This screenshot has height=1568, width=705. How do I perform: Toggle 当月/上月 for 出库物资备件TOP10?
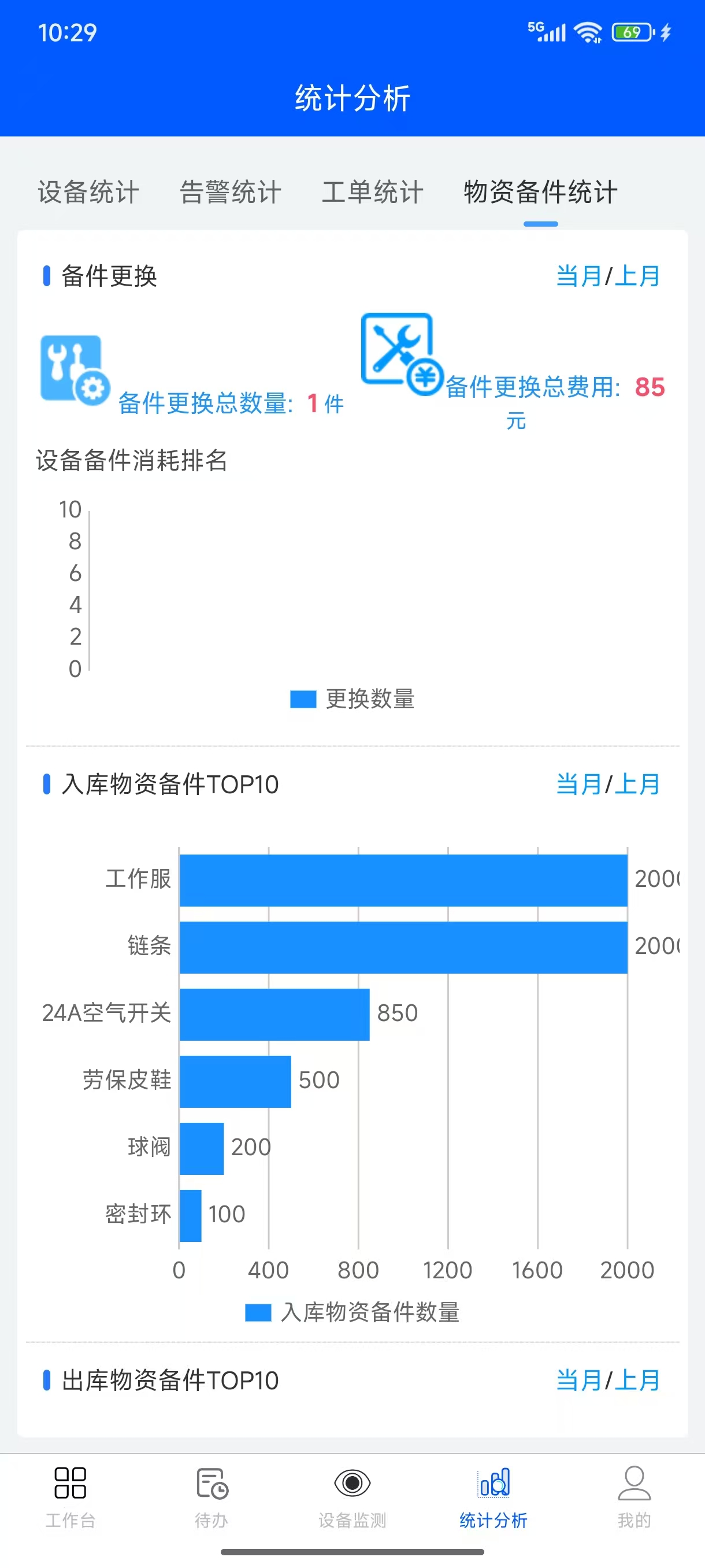point(608,1381)
